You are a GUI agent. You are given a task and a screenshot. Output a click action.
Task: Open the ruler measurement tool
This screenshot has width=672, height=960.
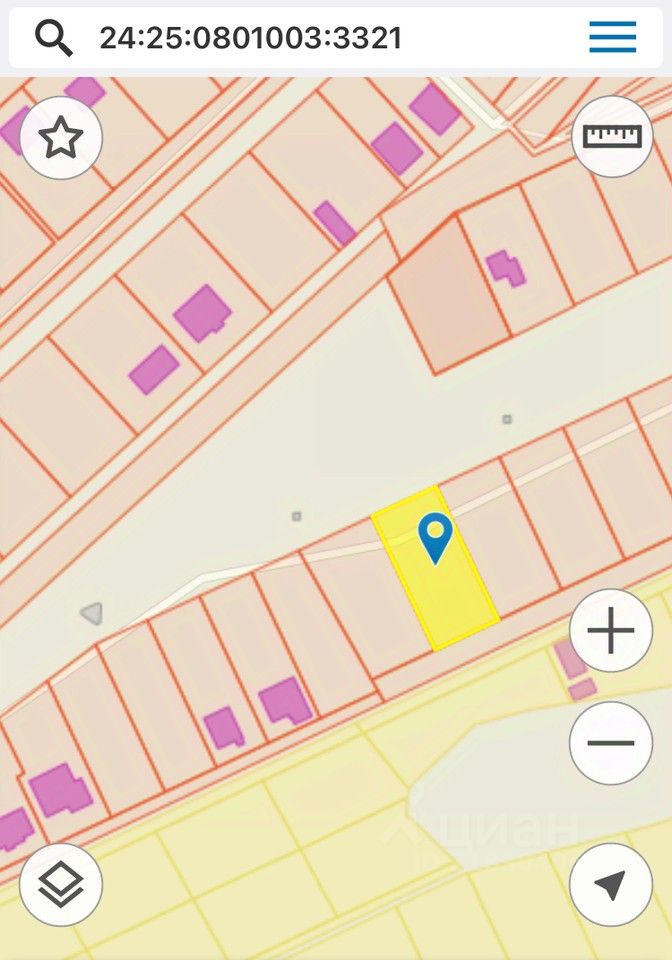tap(612, 137)
